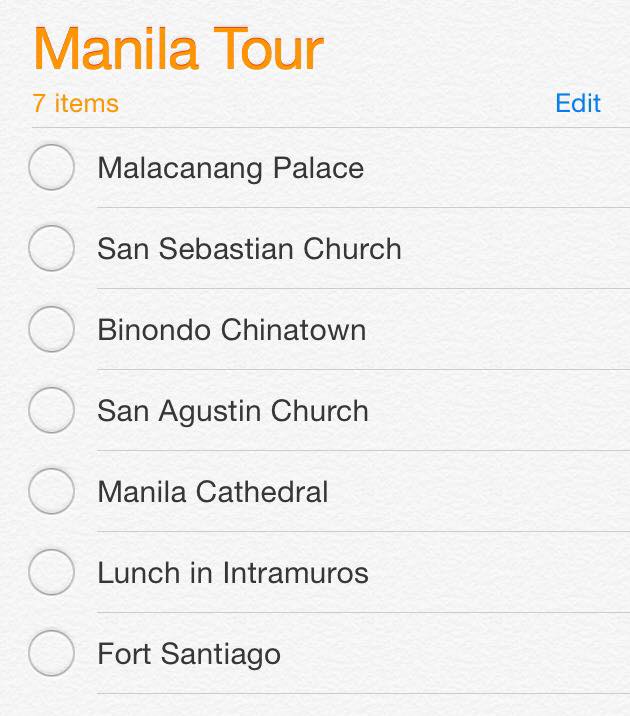This screenshot has width=630, height=716.
Task: Tick the San Agustin Church circle
Action: 51,410
